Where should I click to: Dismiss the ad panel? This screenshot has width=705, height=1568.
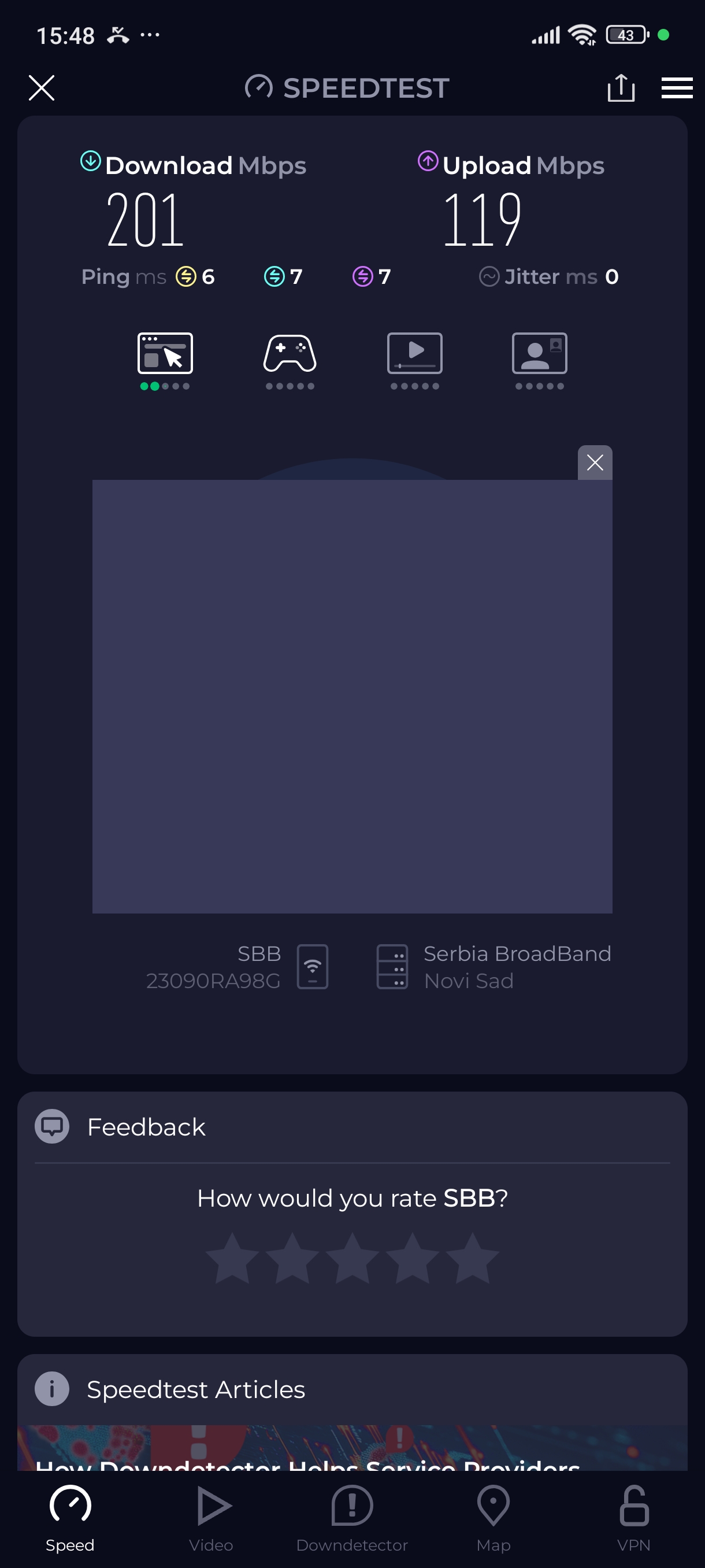(x=594, y=463)
